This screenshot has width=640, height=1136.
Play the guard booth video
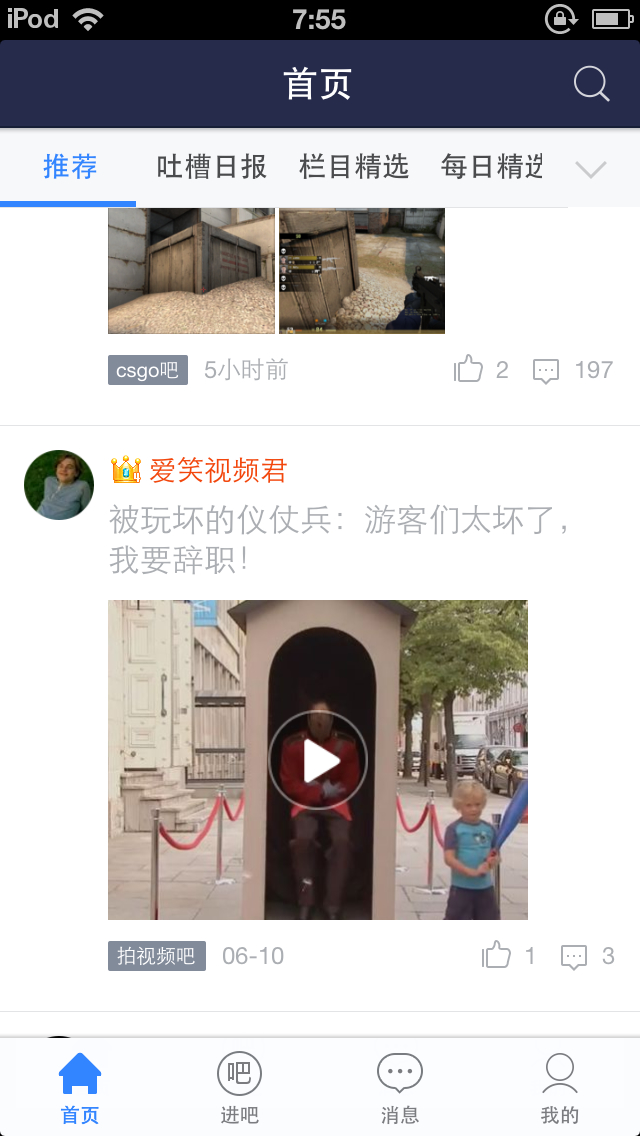[x=317, y=761]
